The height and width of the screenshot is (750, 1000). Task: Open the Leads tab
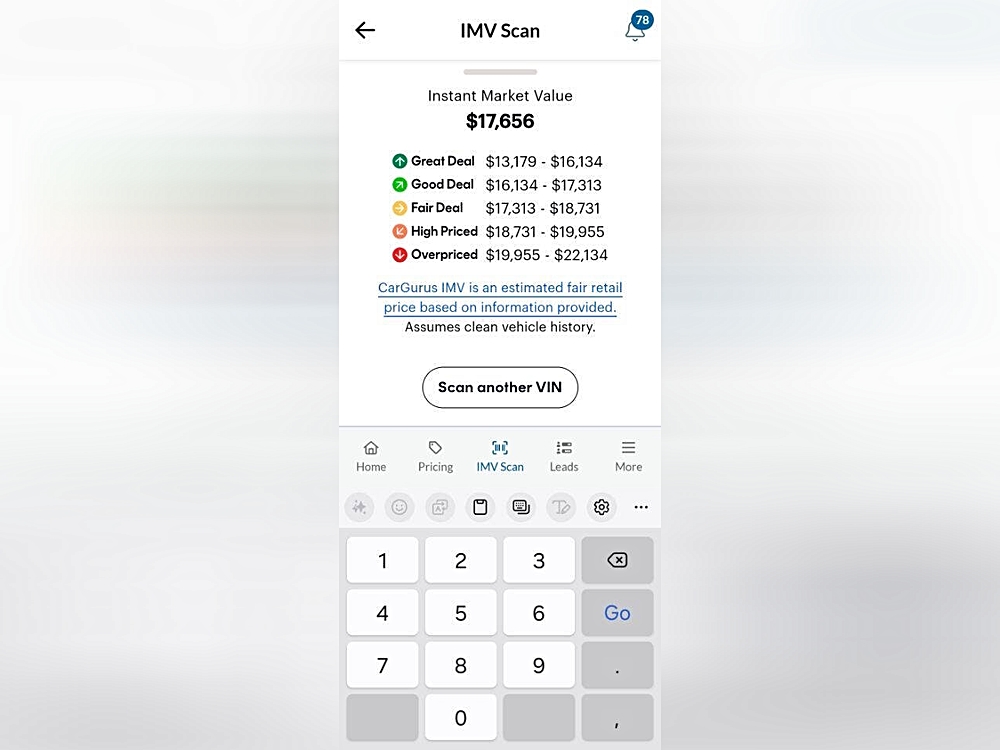[x=564, y=456]
